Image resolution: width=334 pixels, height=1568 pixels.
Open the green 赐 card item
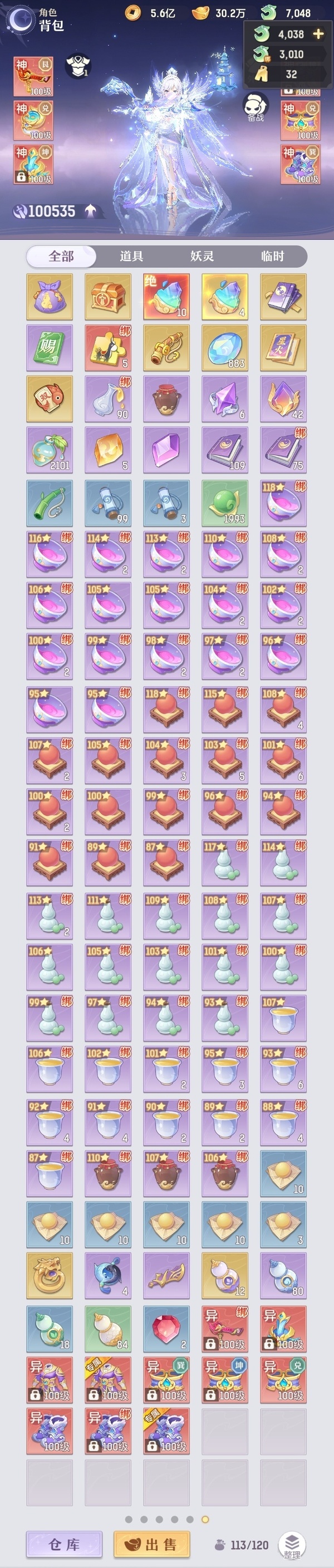click(50, 347)
